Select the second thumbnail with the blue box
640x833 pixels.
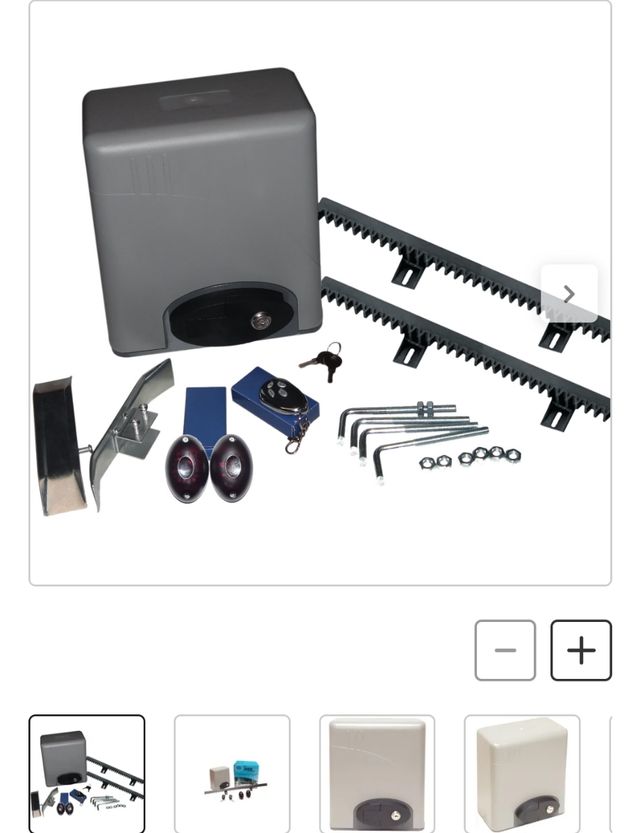232,773
